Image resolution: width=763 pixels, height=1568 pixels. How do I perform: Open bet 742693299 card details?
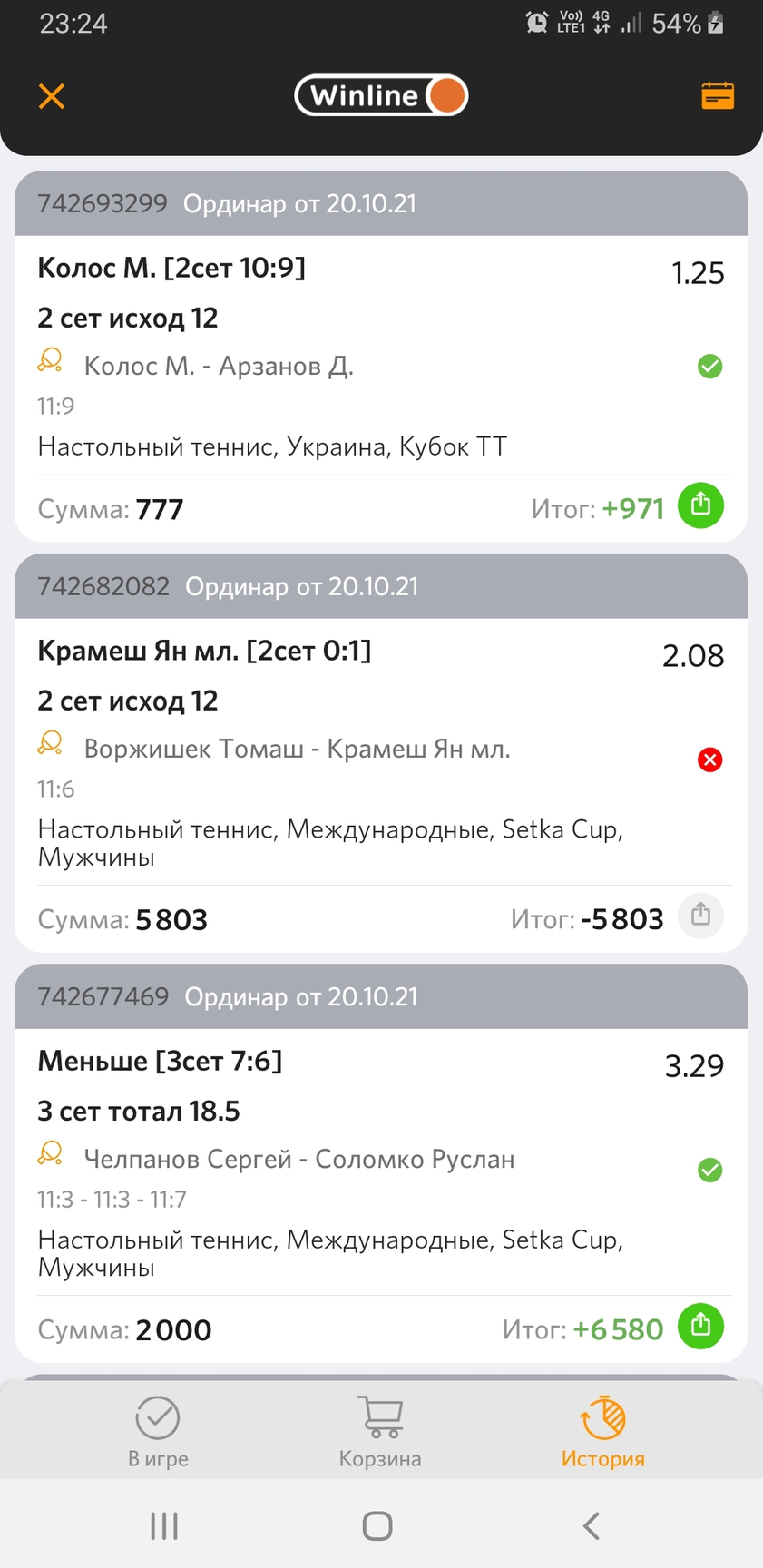pos(381,357)
